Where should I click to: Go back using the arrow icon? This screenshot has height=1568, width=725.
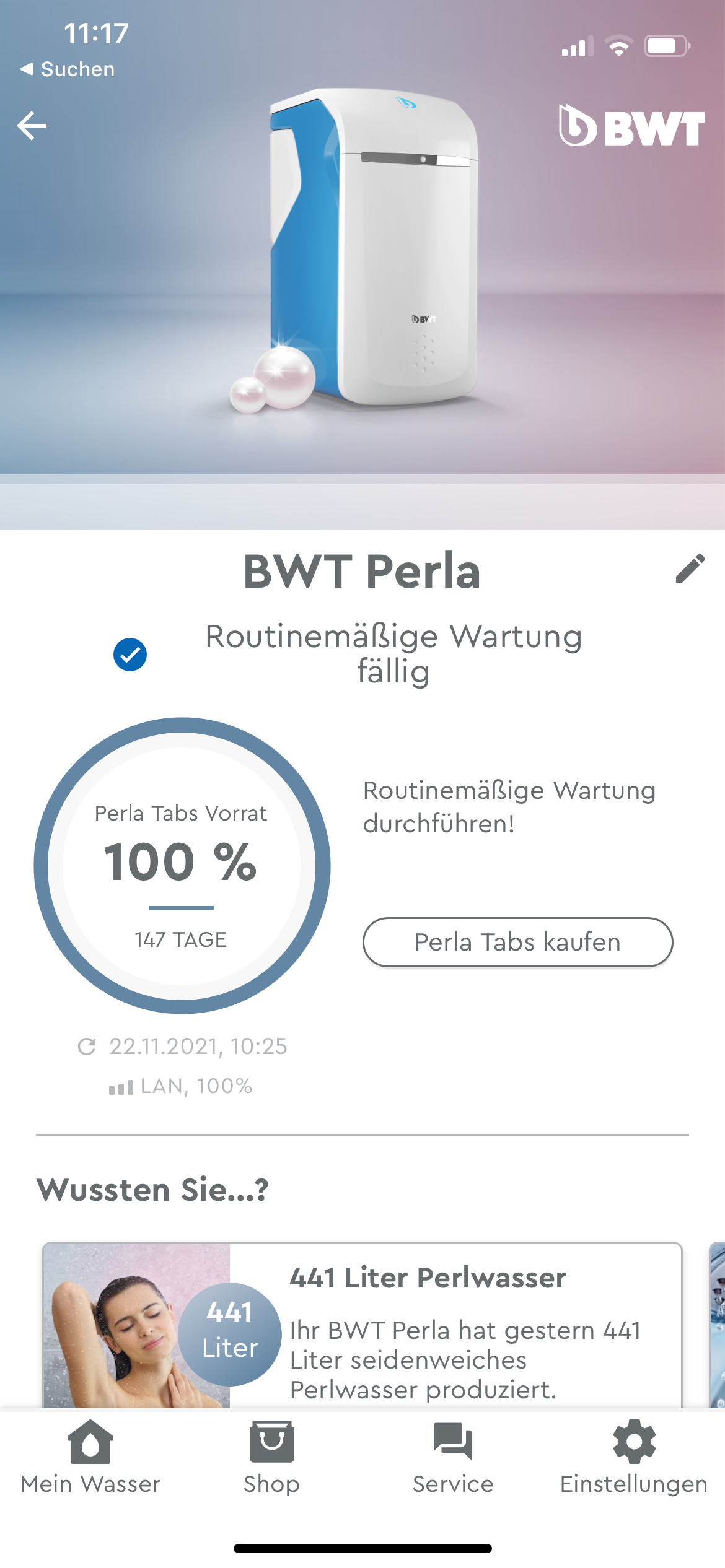[x=32, y=126]
